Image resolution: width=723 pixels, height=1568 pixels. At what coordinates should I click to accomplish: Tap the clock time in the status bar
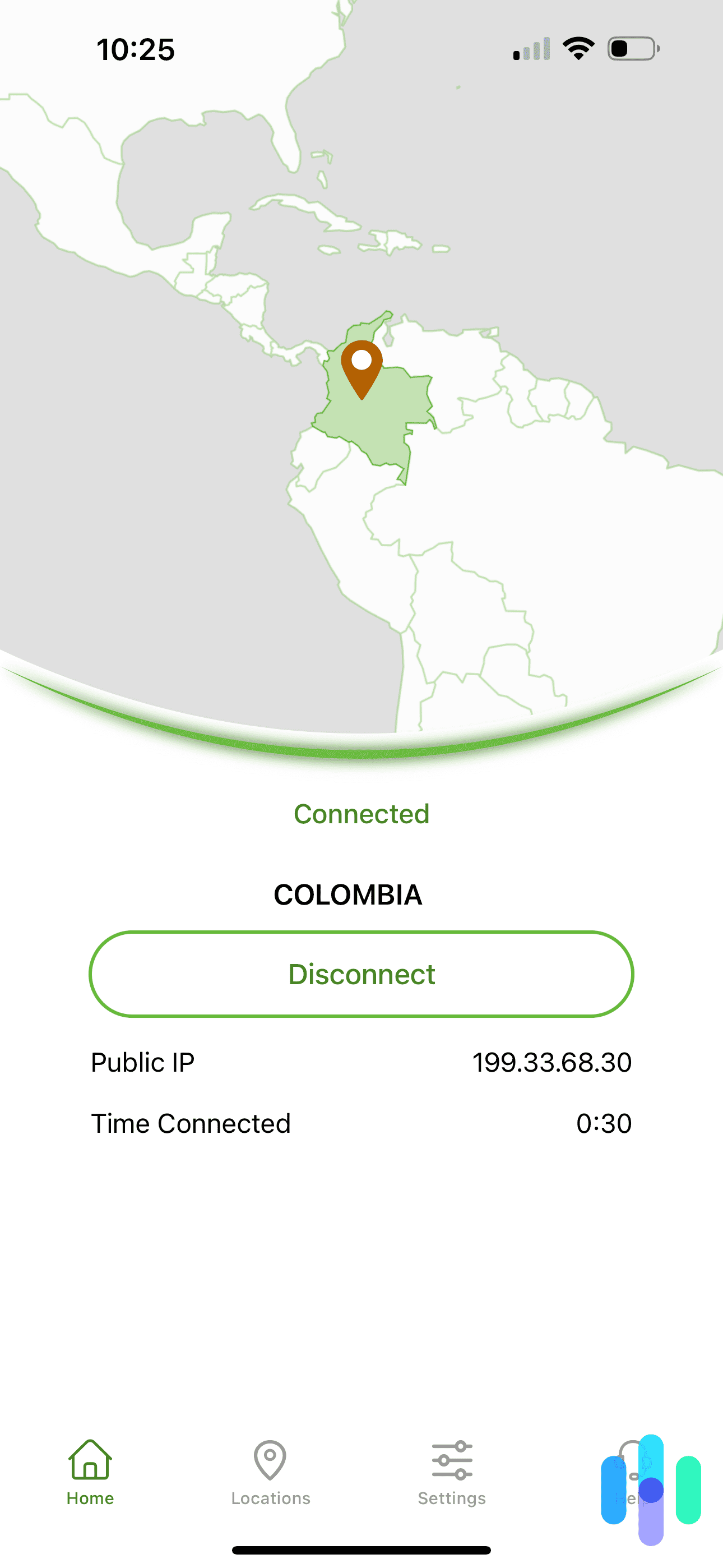click(x=135, y=50)
